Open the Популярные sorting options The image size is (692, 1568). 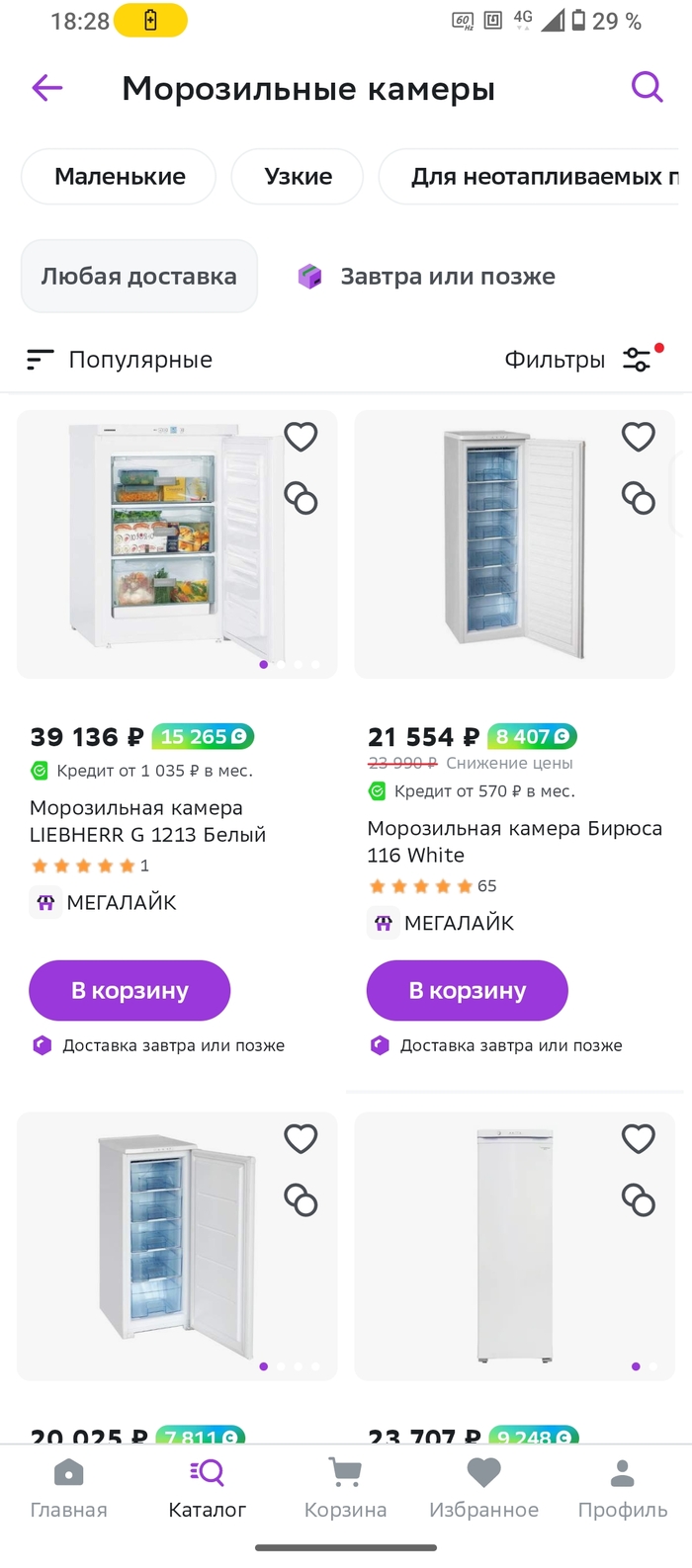coord(120,360)
